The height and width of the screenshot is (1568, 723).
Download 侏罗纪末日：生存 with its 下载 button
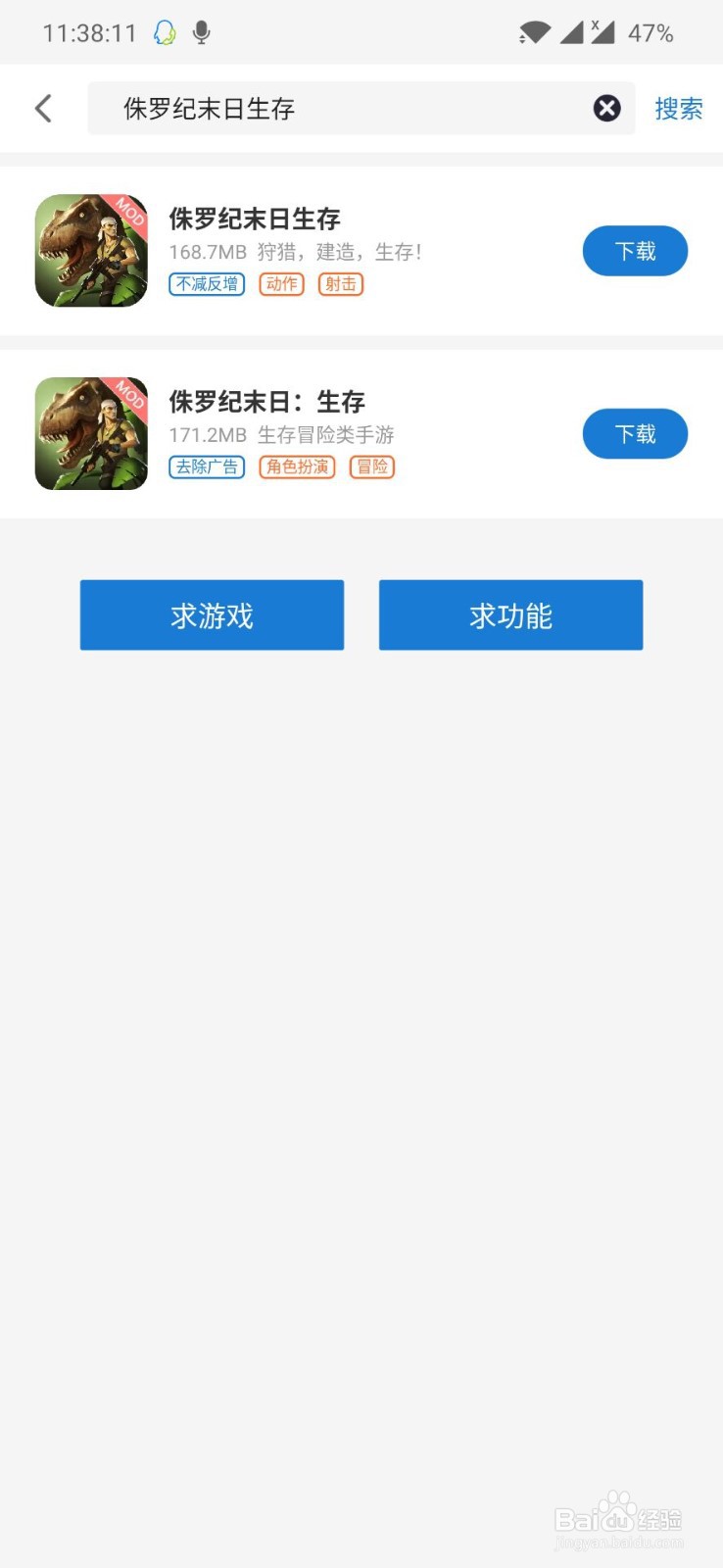coord(635,434)
